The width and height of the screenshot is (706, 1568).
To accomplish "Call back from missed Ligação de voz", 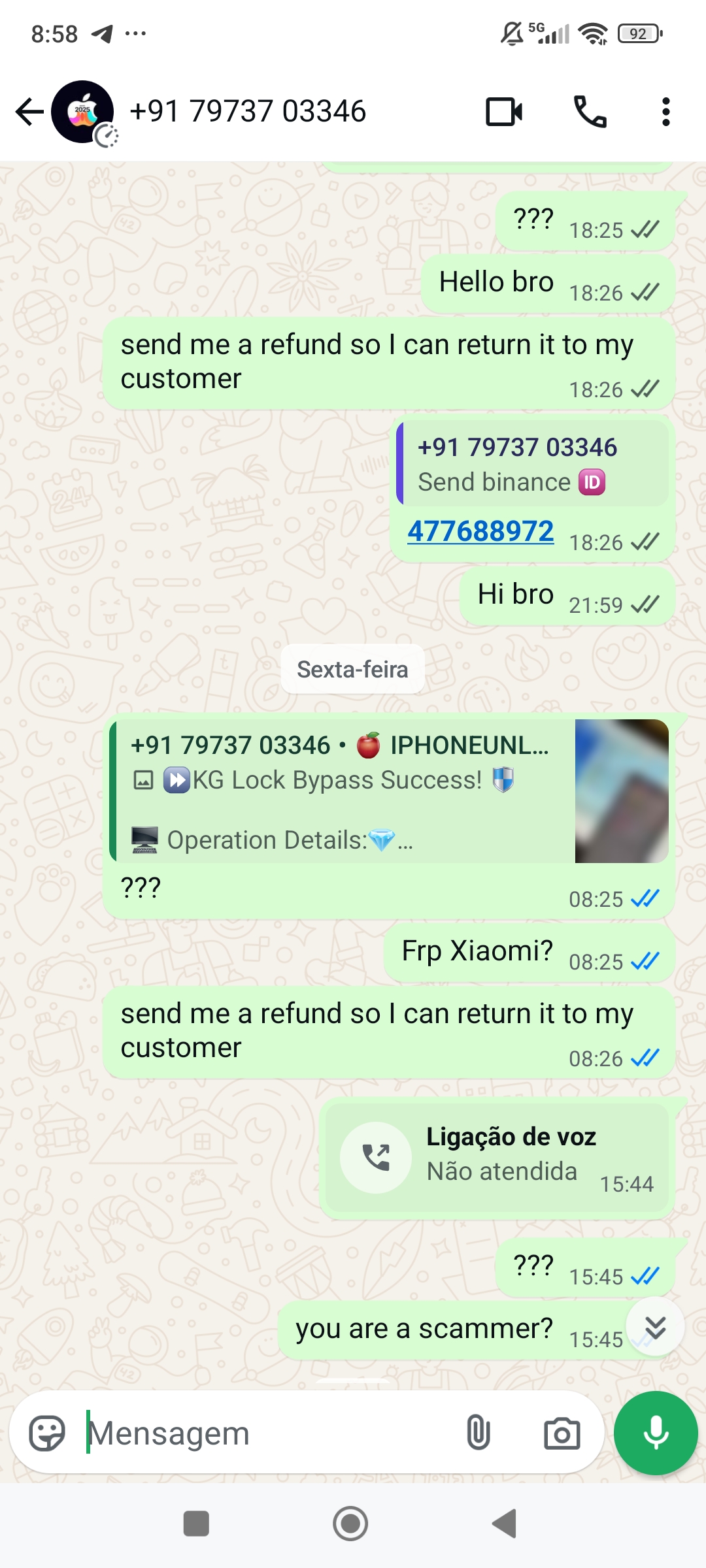I will tap(376, 1157).
